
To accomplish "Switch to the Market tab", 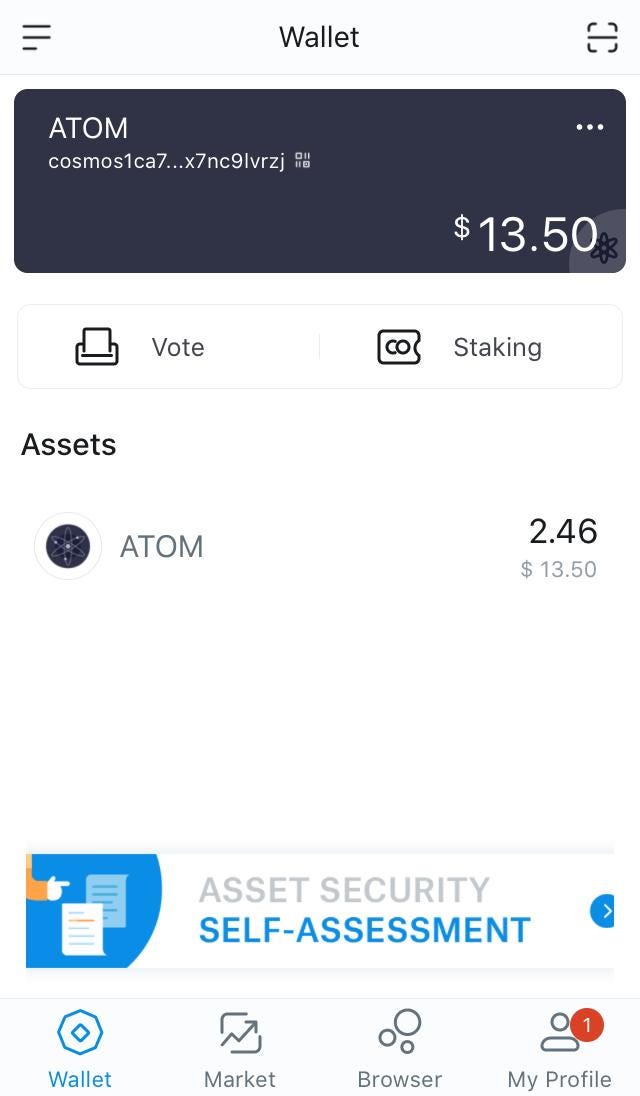I will point(240,1048).
